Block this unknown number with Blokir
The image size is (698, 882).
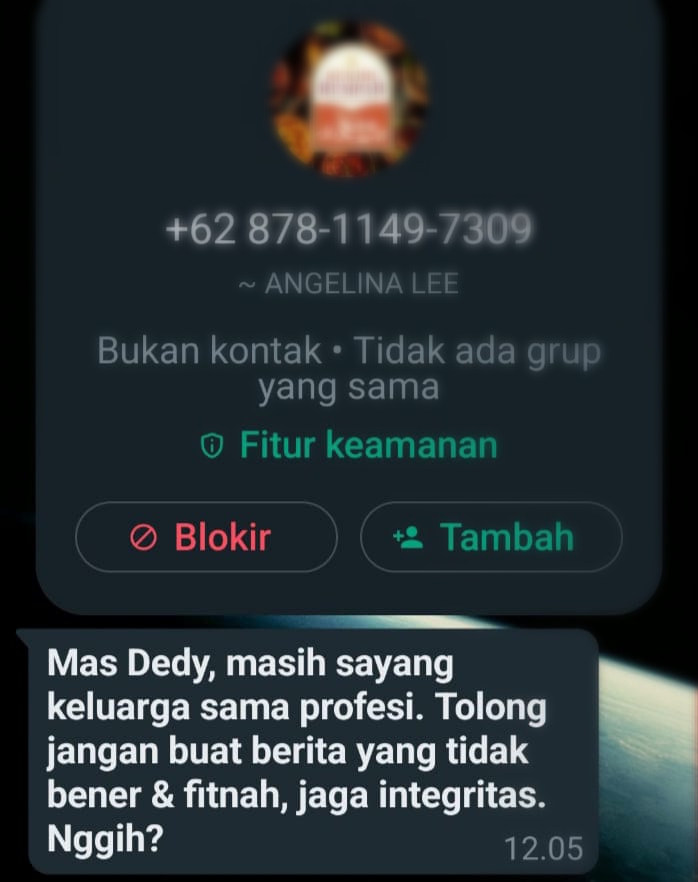click(x=206, y=537)
